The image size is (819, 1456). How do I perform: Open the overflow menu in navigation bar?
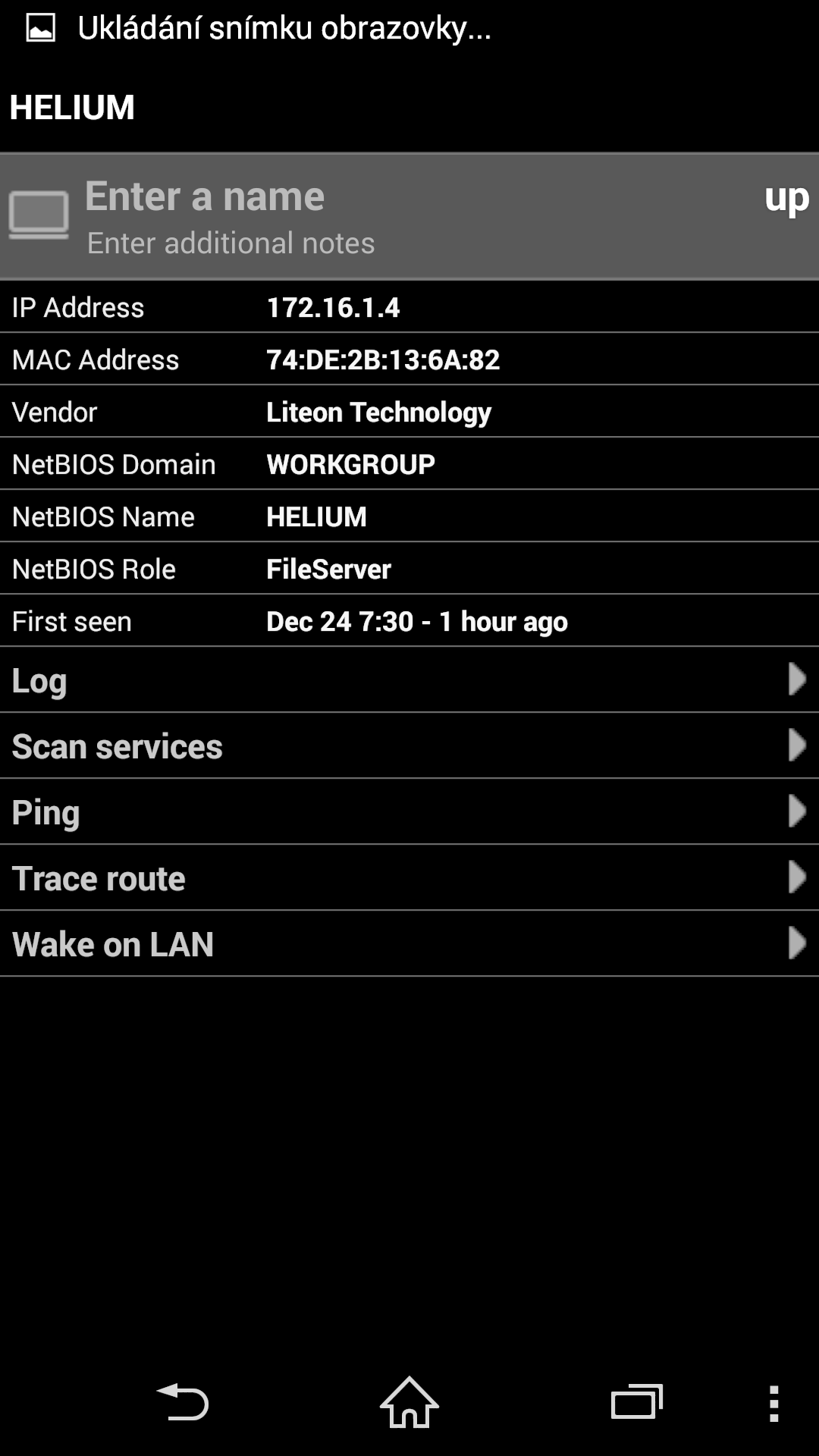[x=773, y=1403]
